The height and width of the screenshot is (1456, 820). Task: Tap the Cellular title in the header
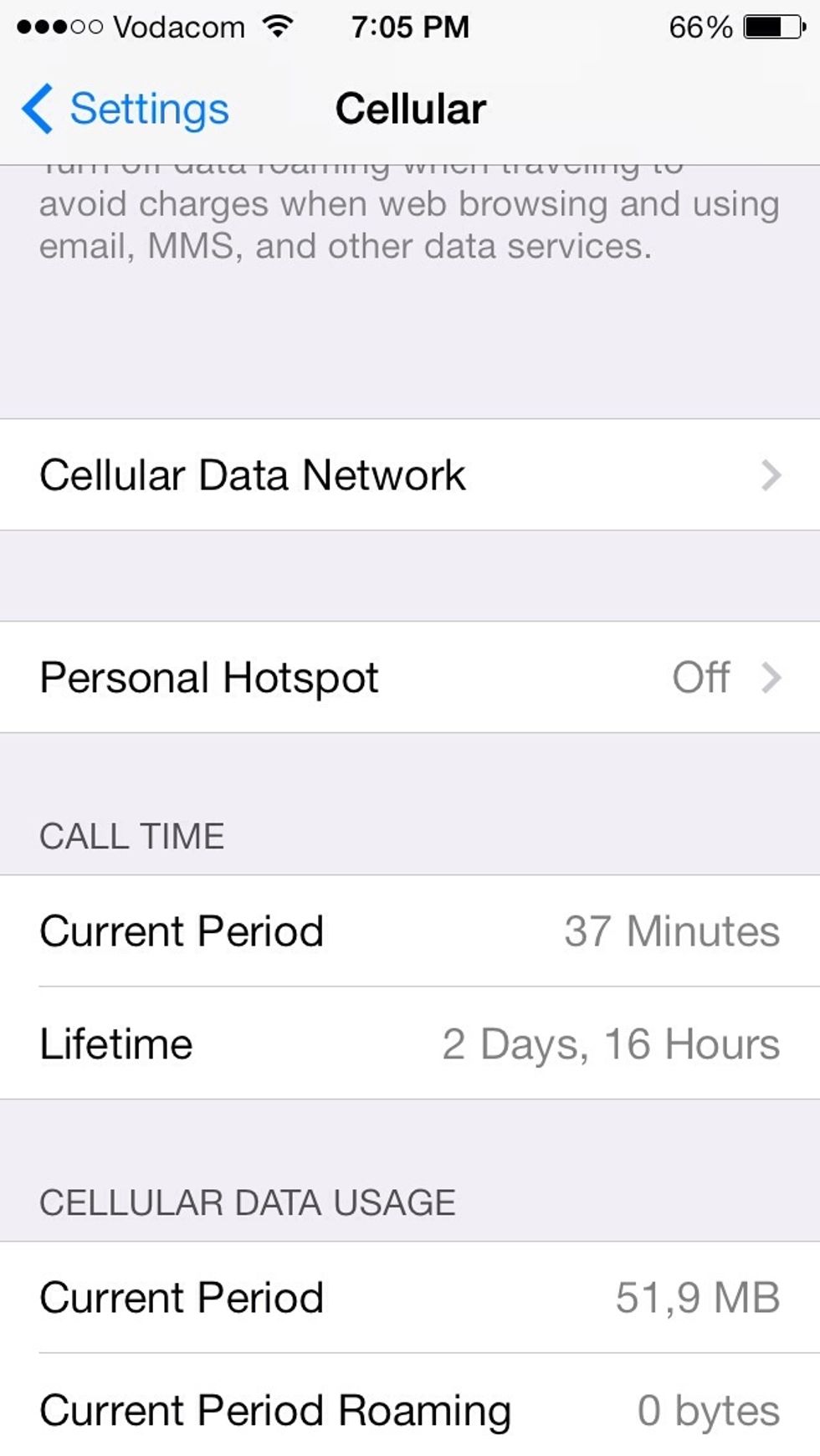pyautogui.click(x=409, y=108)
